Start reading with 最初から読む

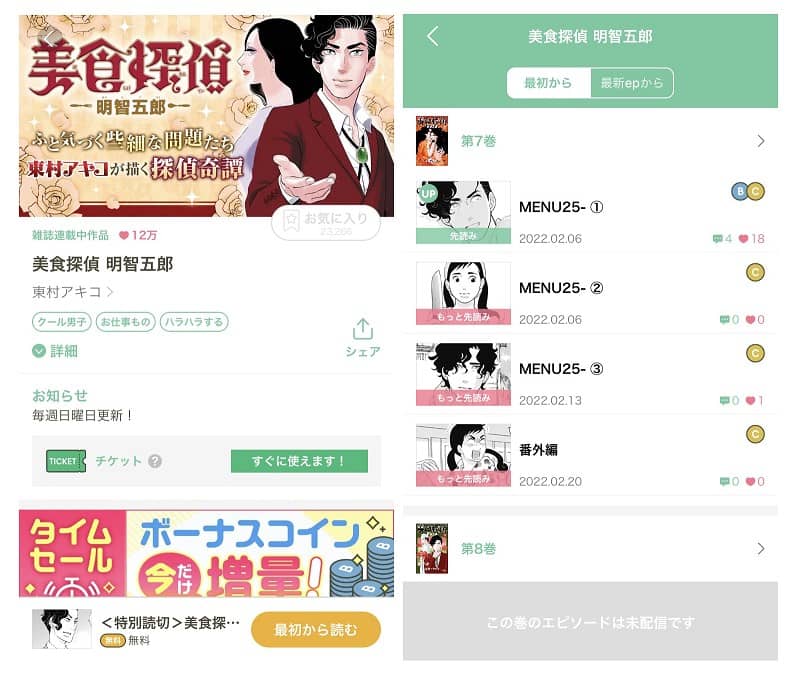(315, 629)
